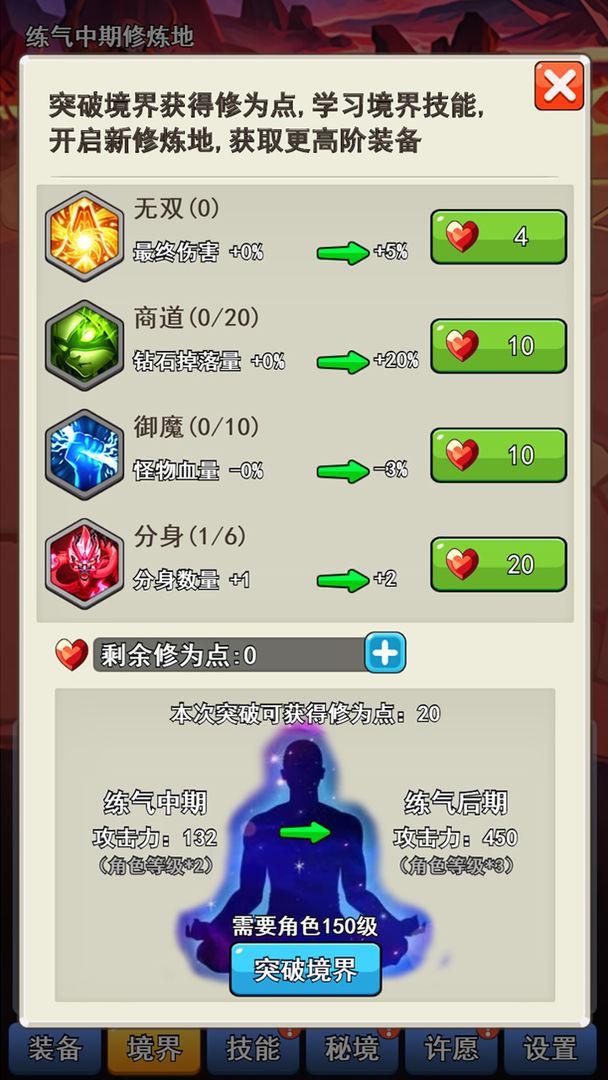608x1080 pixels.
Task: Upgrade 商道 skill for 10 points
Action: point(498,346)
